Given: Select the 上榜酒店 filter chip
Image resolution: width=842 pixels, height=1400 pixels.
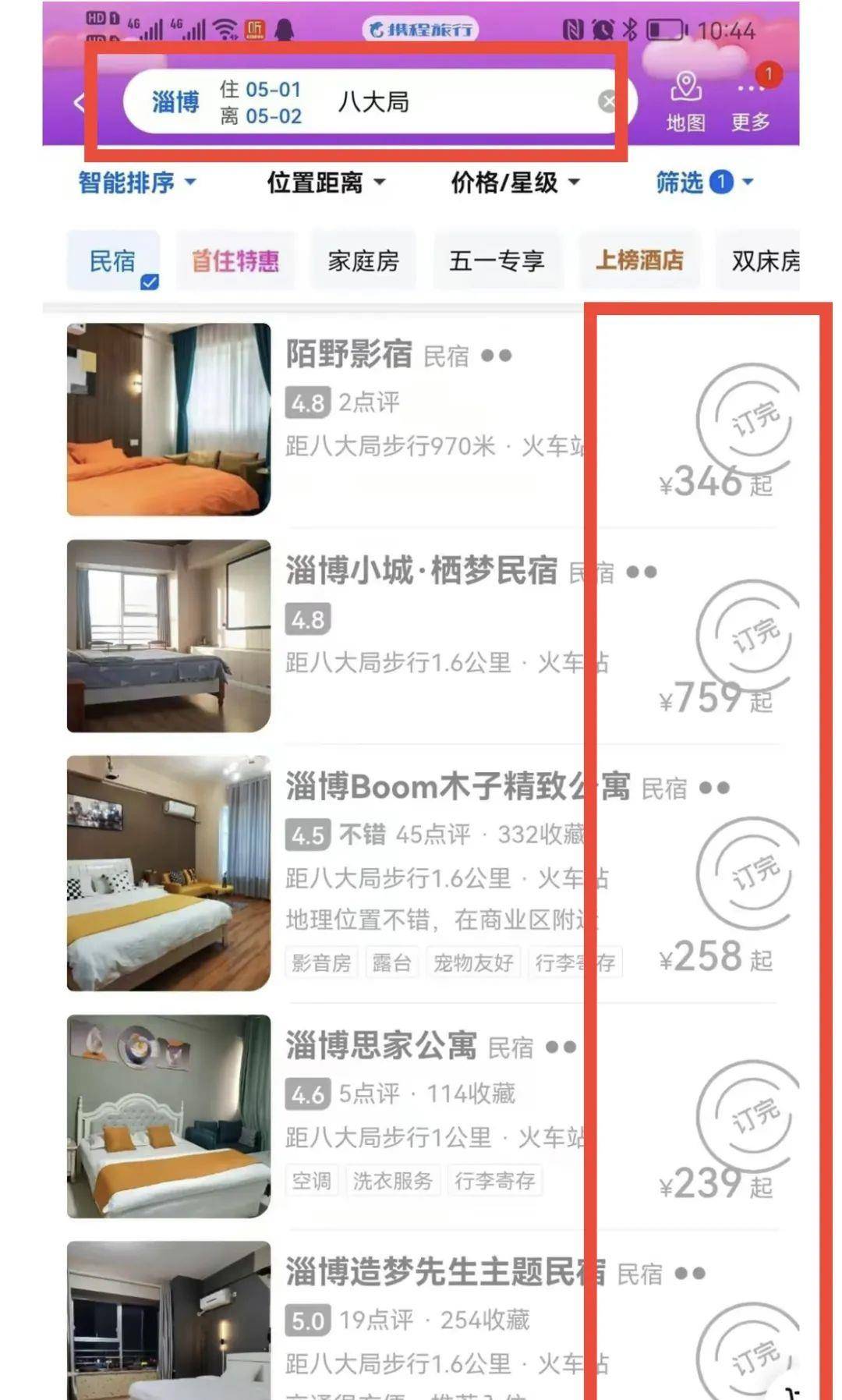Looking at the screenshot, I should [x=639, y=261].
